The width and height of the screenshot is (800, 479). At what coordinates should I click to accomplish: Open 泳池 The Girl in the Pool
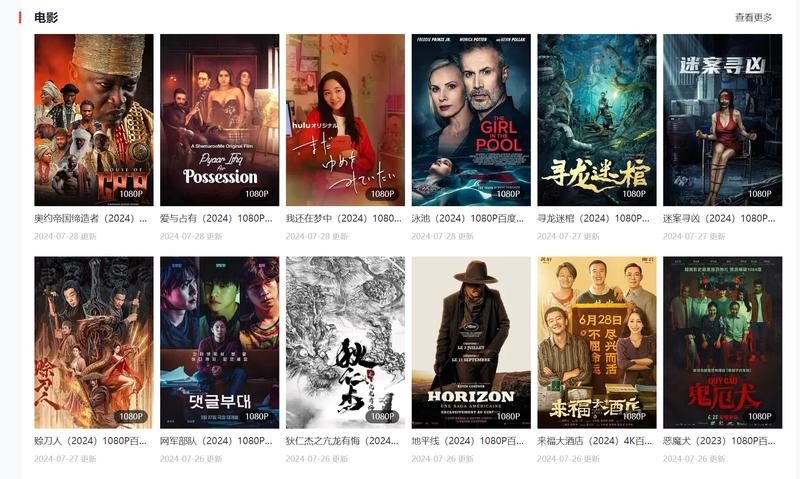coord(471,120)
